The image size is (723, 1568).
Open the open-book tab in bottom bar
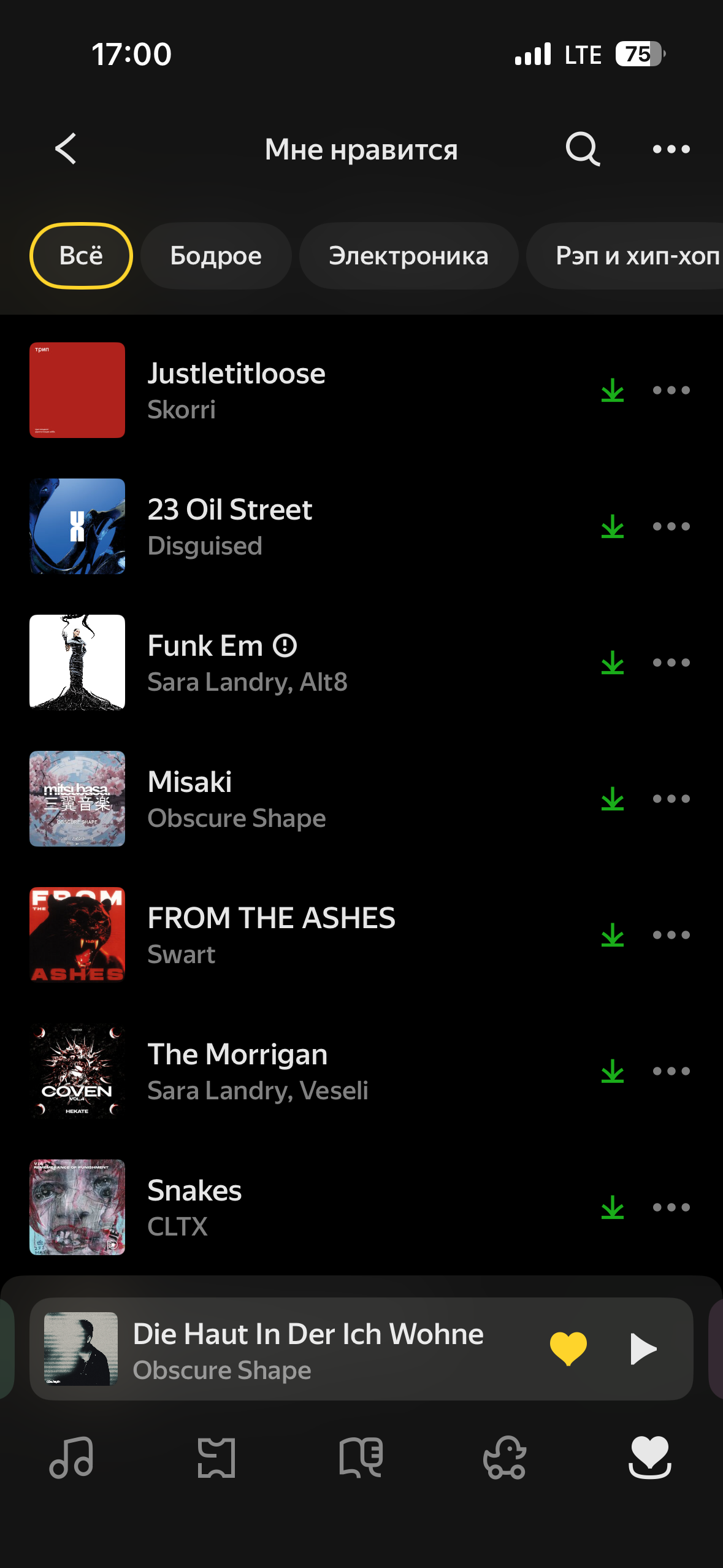coord(361,1458)
